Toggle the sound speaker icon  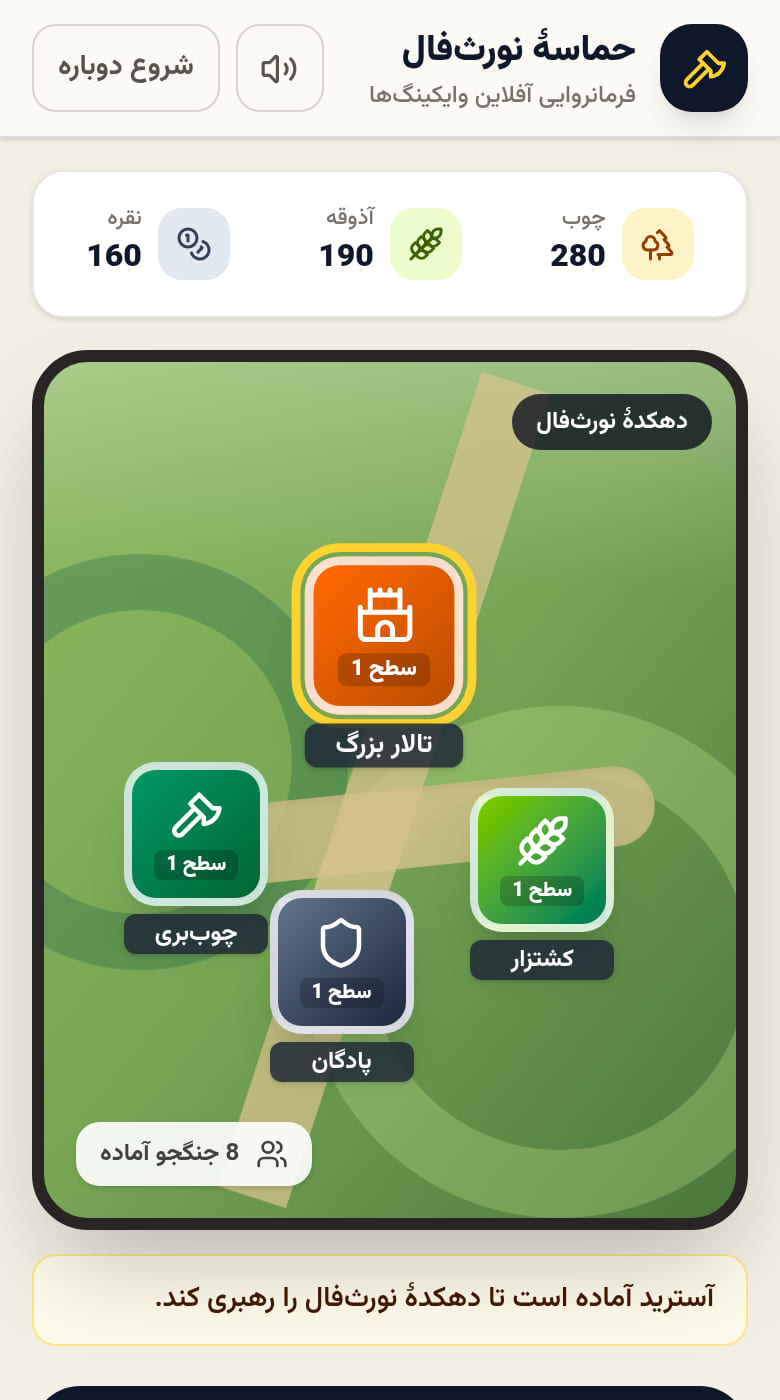(280, 68)
